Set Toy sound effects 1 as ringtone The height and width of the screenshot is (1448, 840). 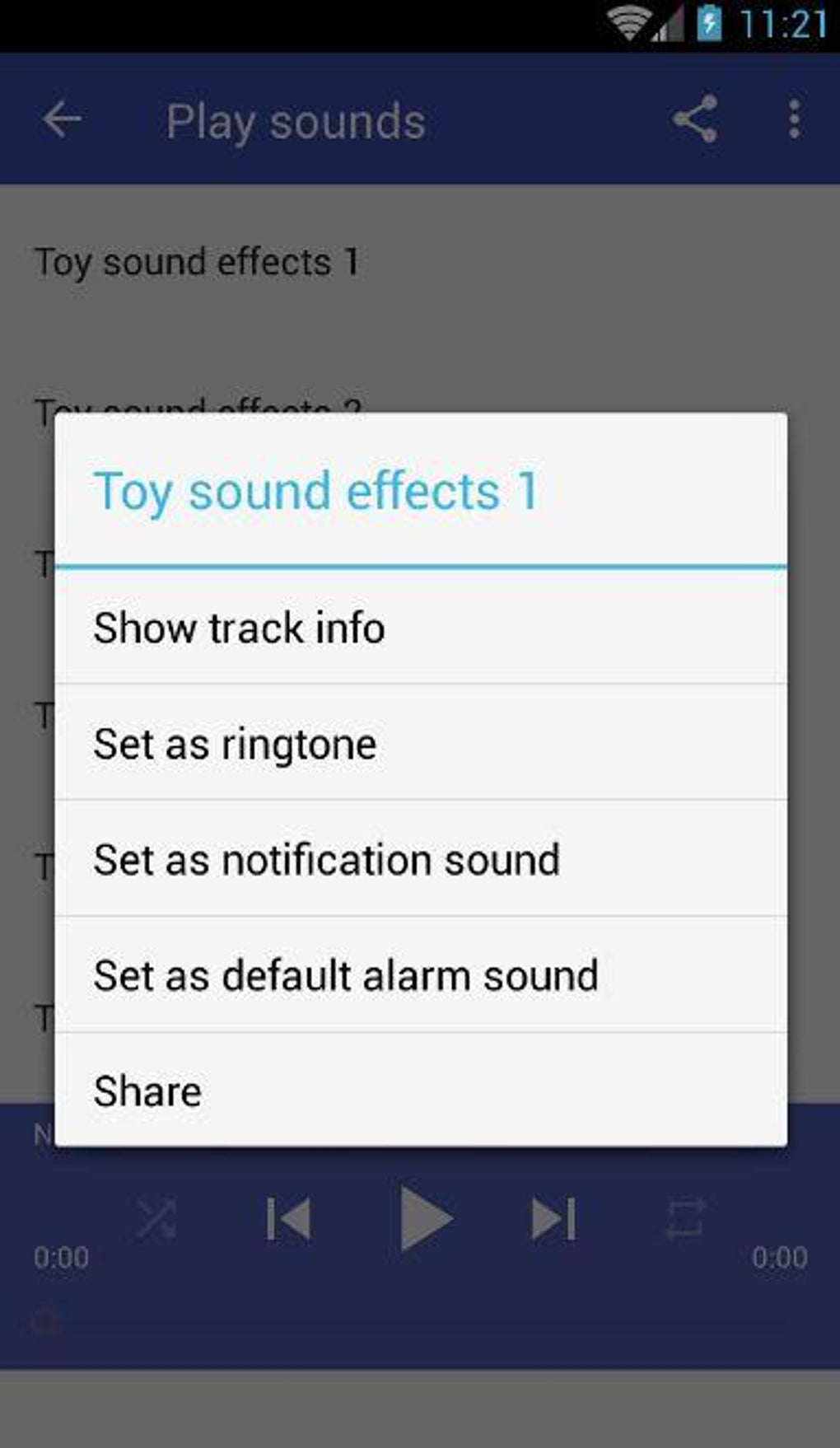coord(235,744)
